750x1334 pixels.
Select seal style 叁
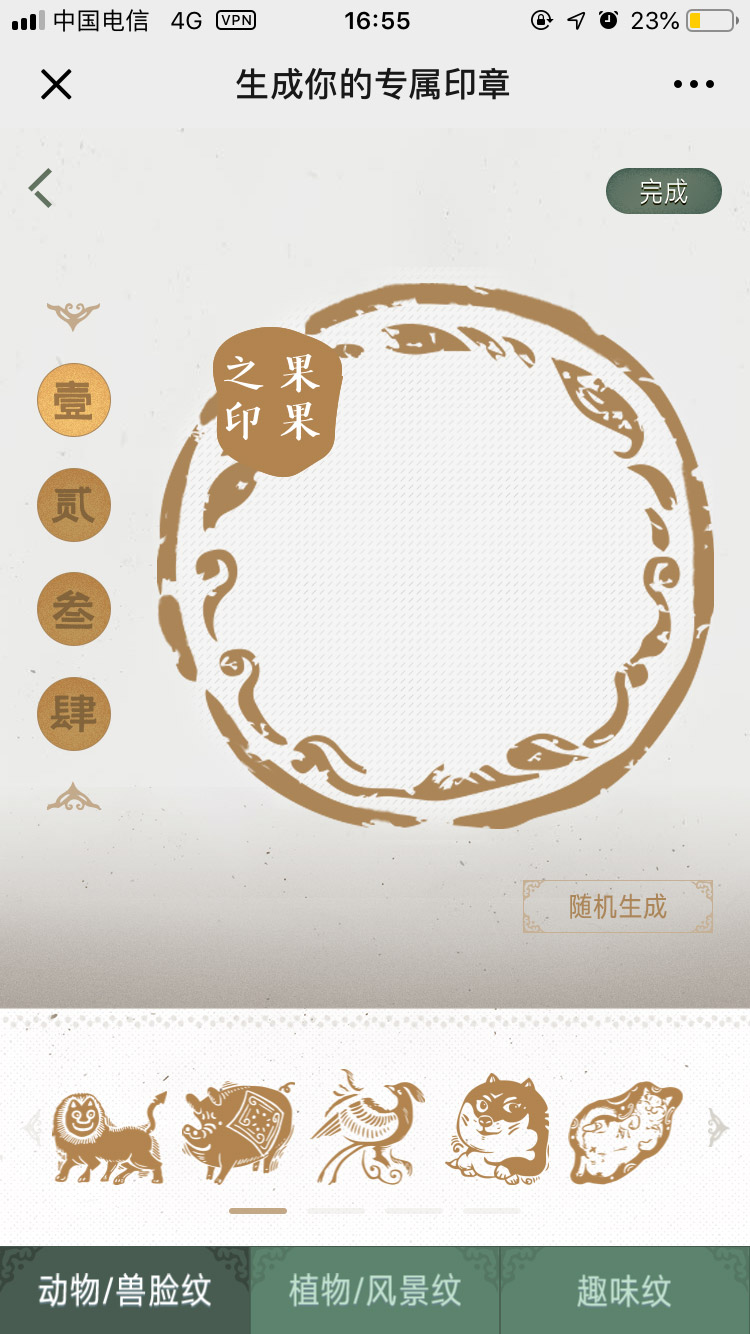click(74, 609)
